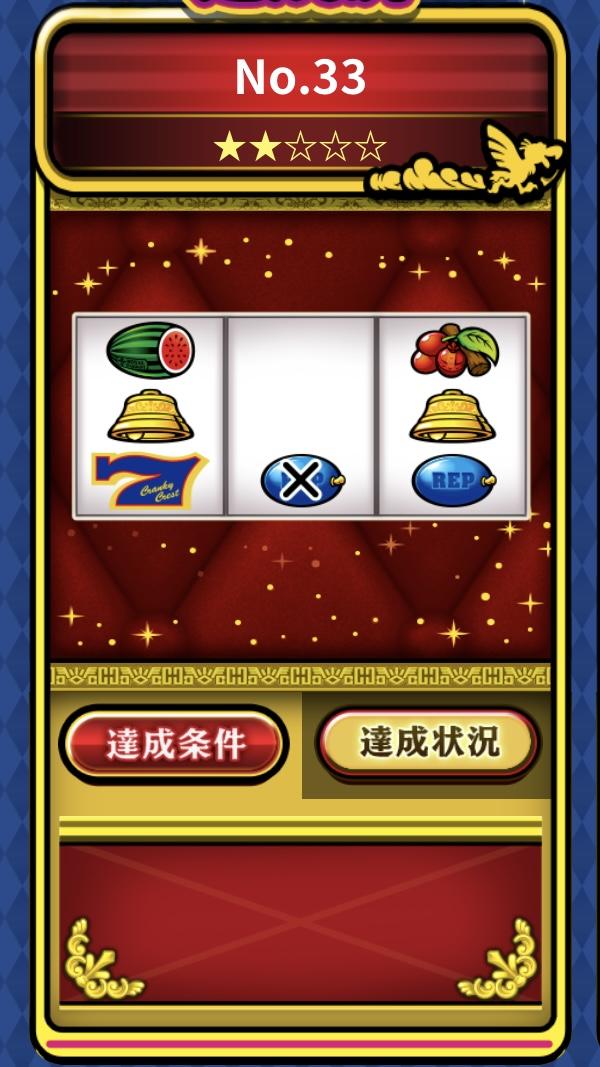600x1067 pixels.
Task: Open the 達成状況 tab
Action: [x=429, y=742]
